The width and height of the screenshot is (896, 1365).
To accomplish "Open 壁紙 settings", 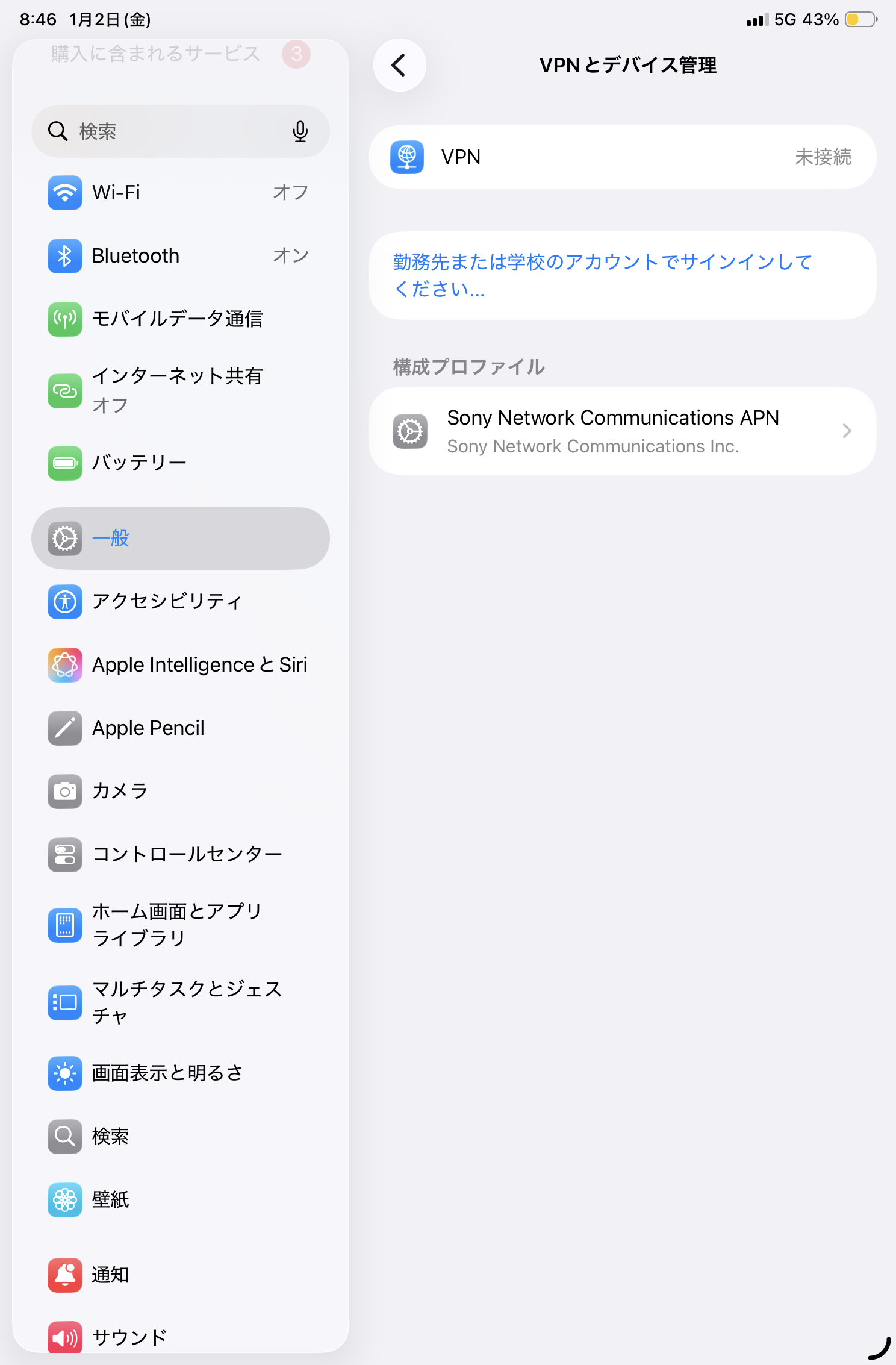I will (x=179, y=1199).
